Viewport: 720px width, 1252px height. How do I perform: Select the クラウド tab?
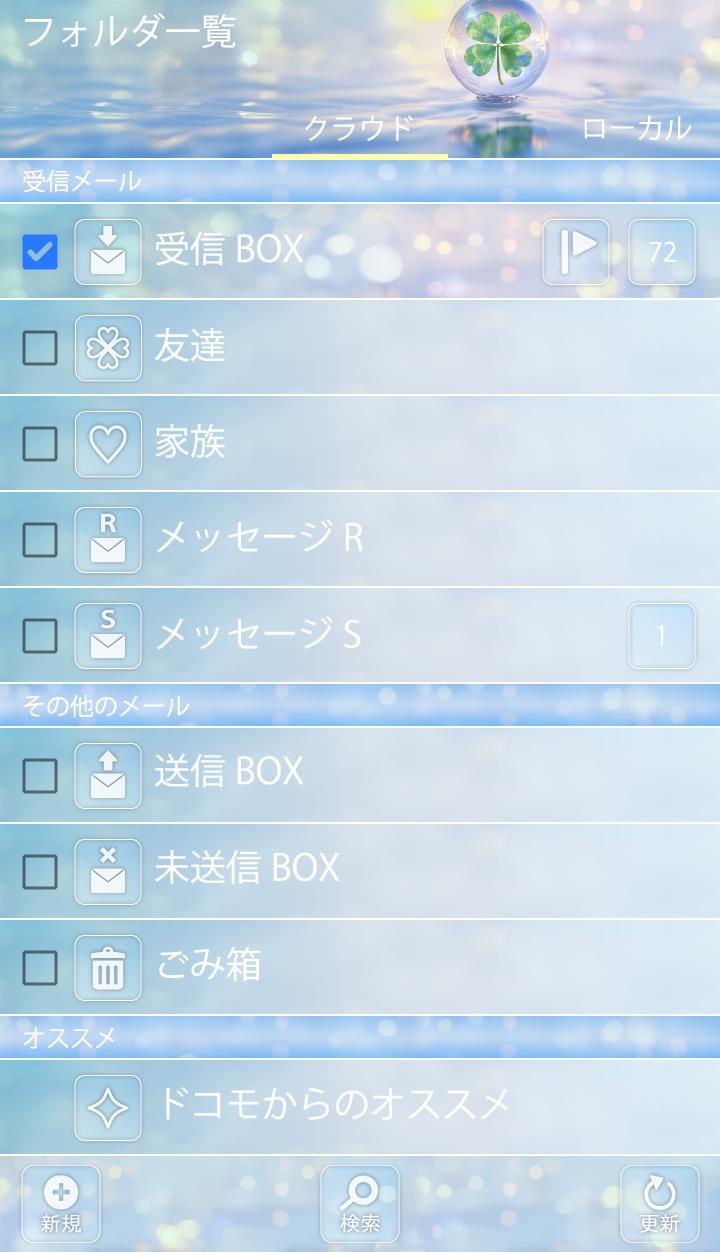point(359,129)
